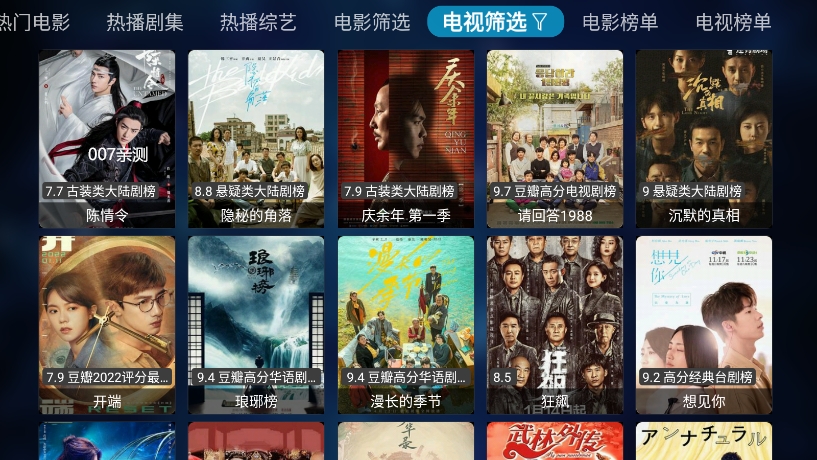
Task: Open the drama 开端
Action: 107,324
